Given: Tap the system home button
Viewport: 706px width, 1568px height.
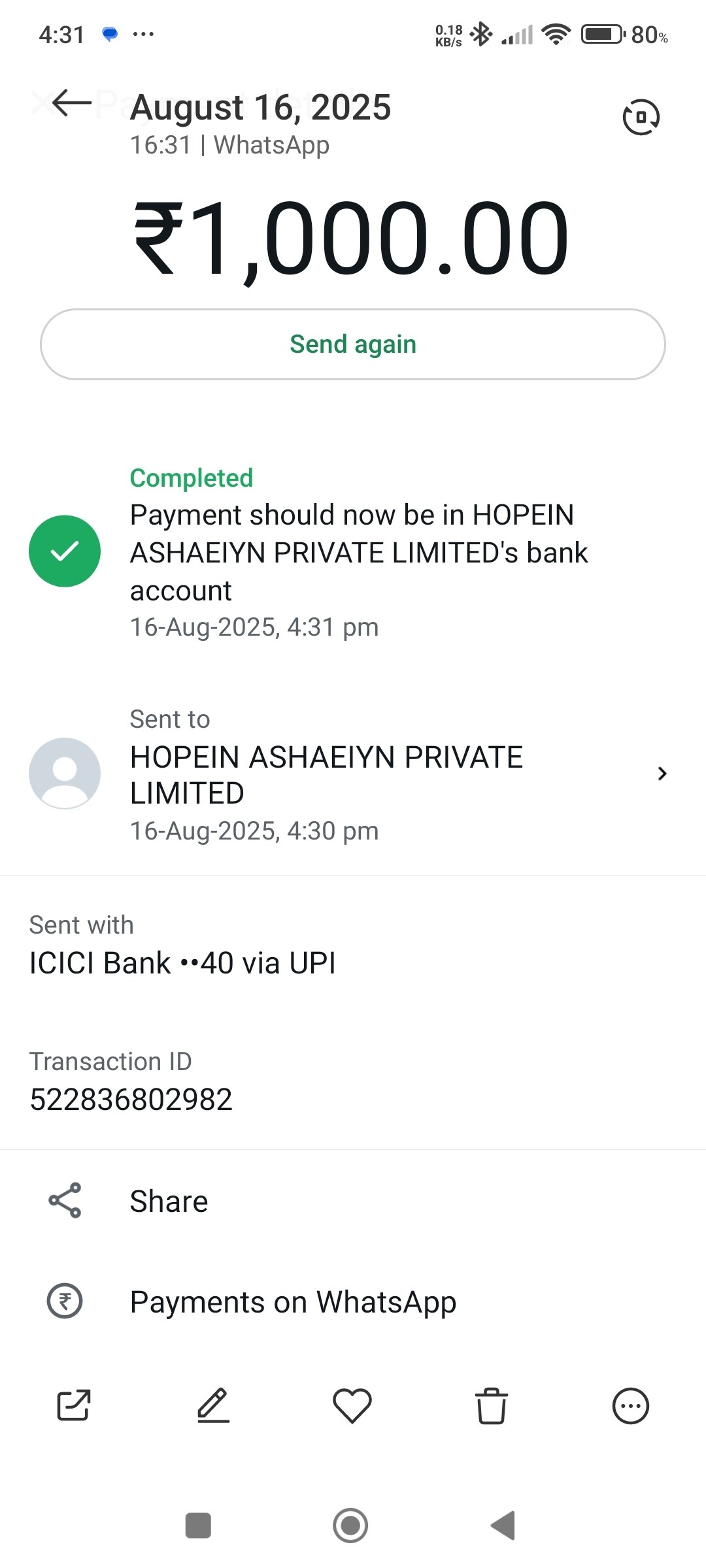Looking at the screenshot, I should pyautogui.click(x=350, y=1526).
